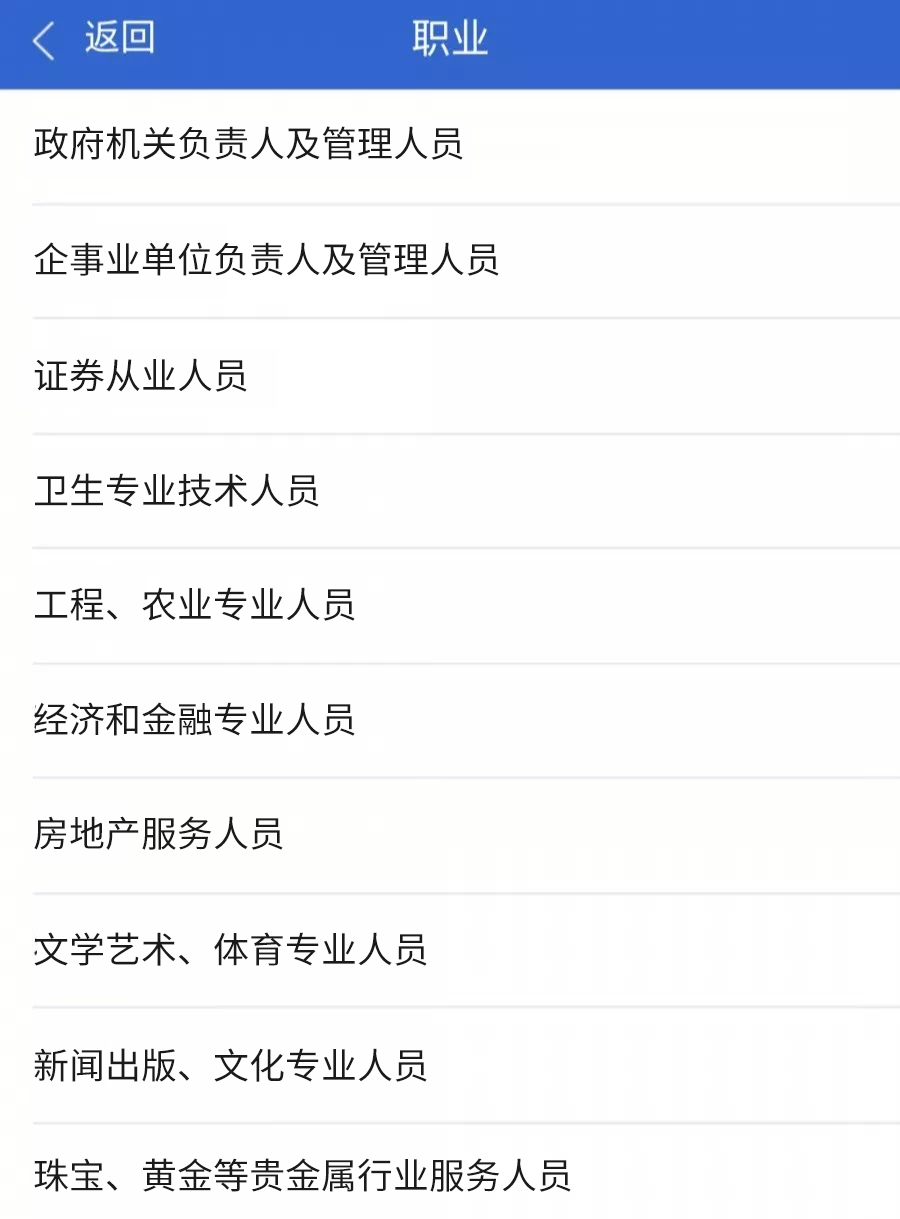
Task: Pick 证券从业人员 from the list
Action: (x=140, y=376)
